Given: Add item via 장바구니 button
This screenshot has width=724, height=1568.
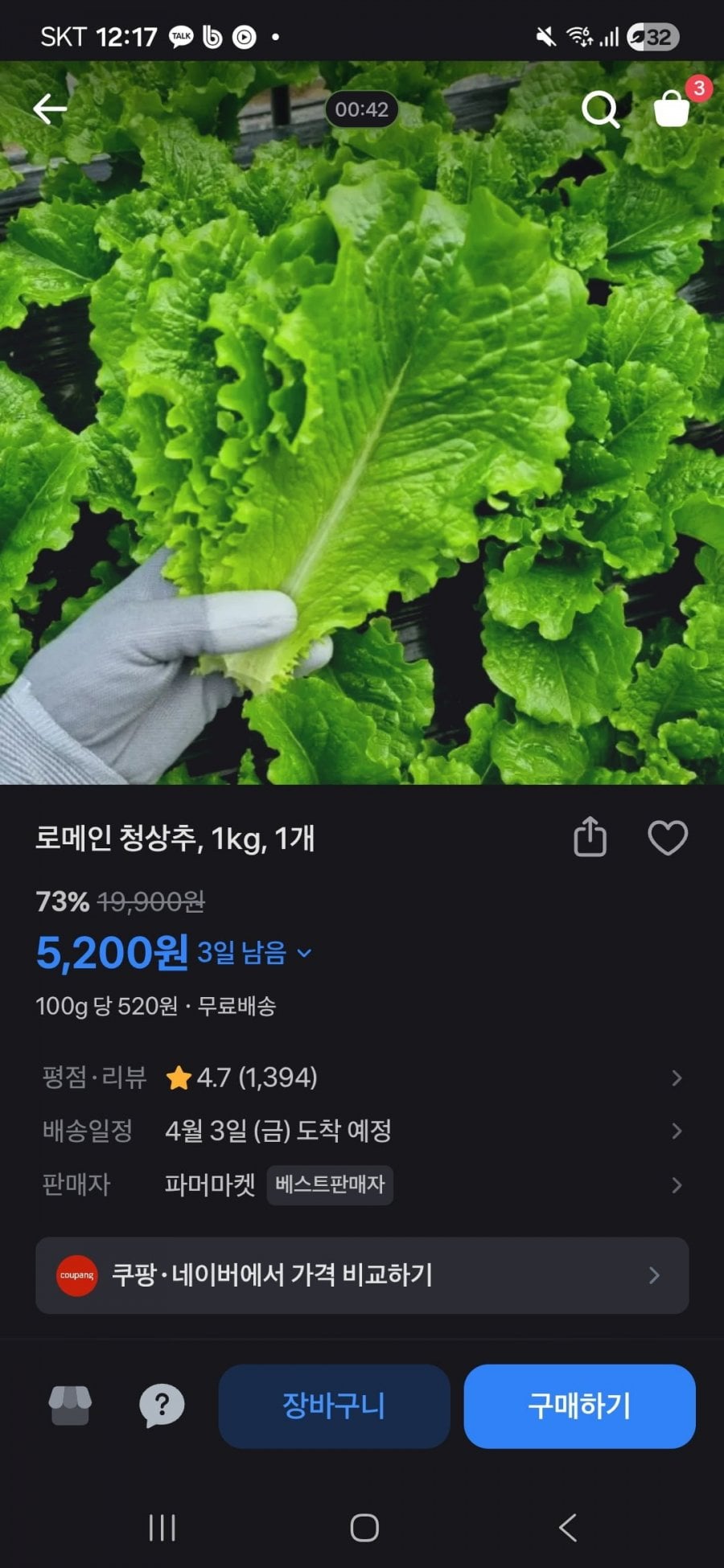Looking at the screenshot, I should click(x=334, y=1406).
